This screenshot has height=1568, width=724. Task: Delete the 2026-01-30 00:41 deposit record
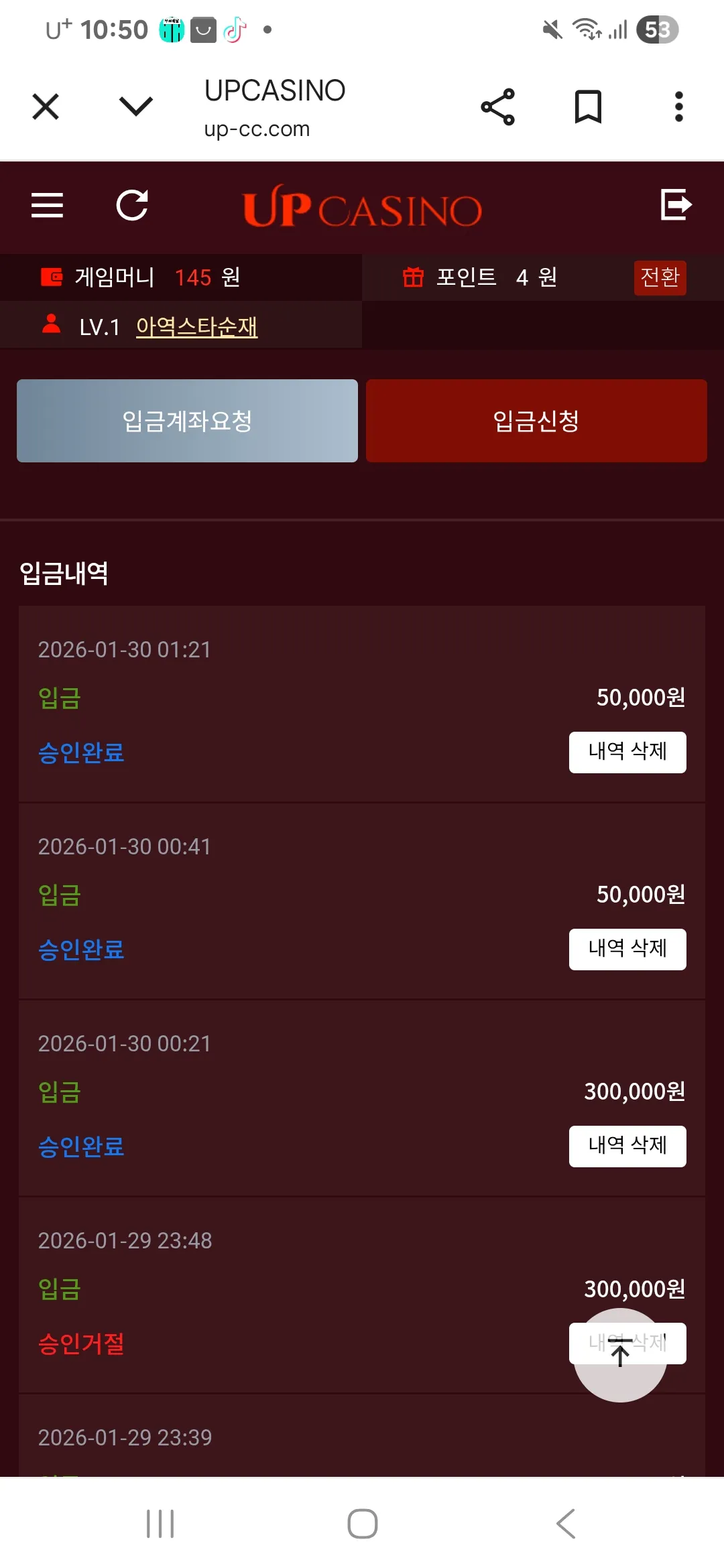pyautogui.click(x=627, y=949)
